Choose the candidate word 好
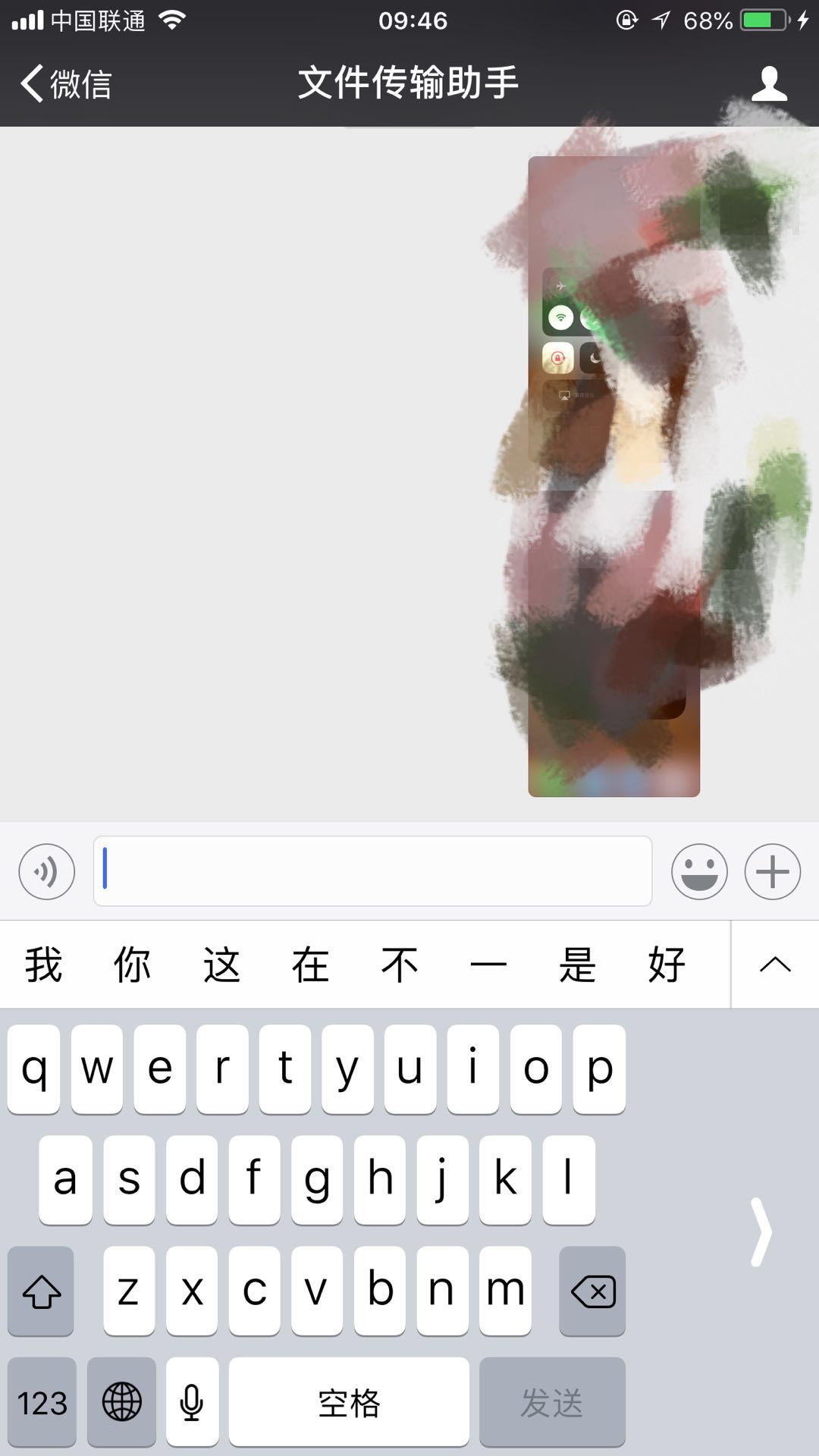Viewport: 819px width, 1456px height. point(667,965)
